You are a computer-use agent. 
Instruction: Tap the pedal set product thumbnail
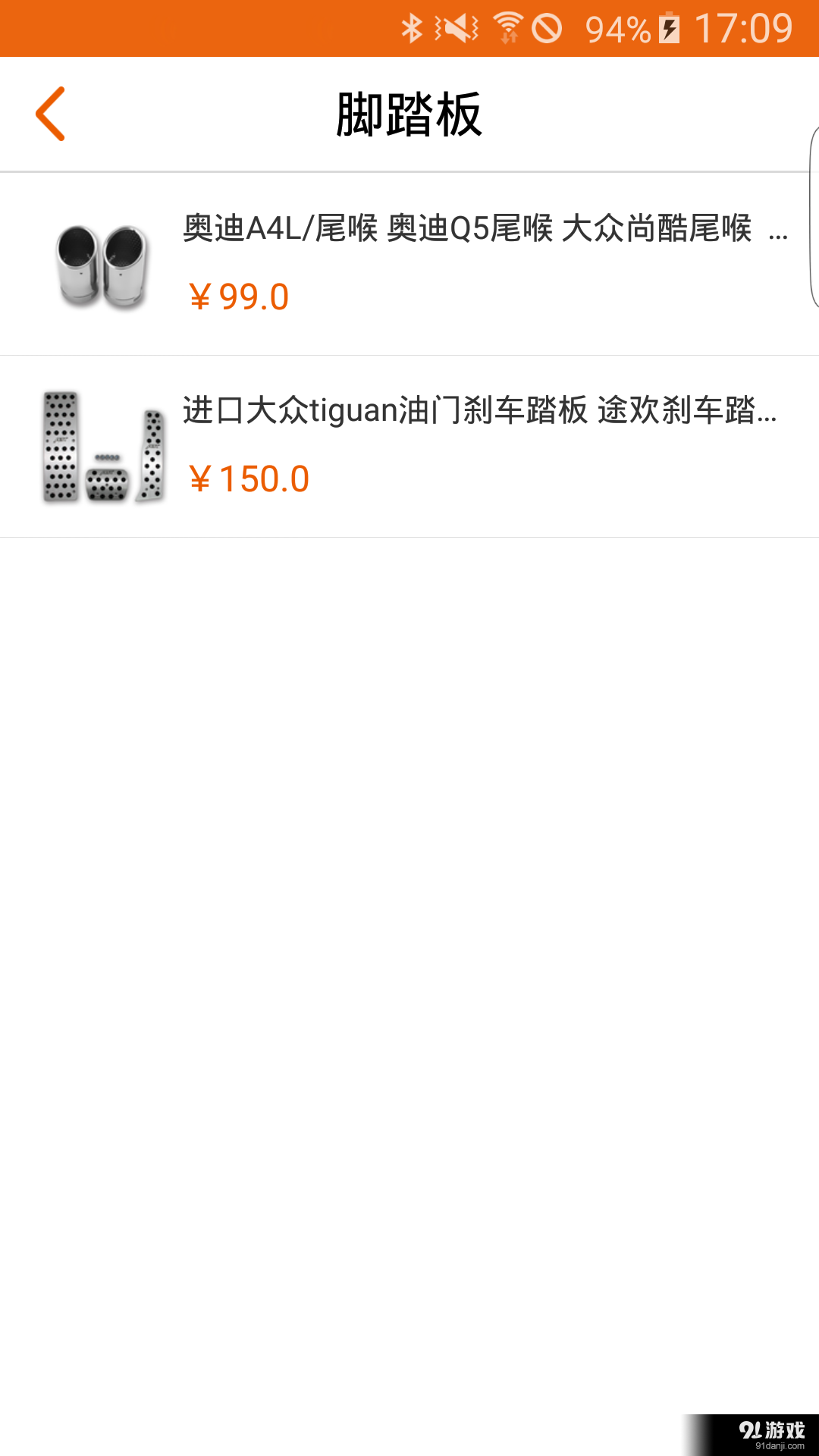click(104, 447)
